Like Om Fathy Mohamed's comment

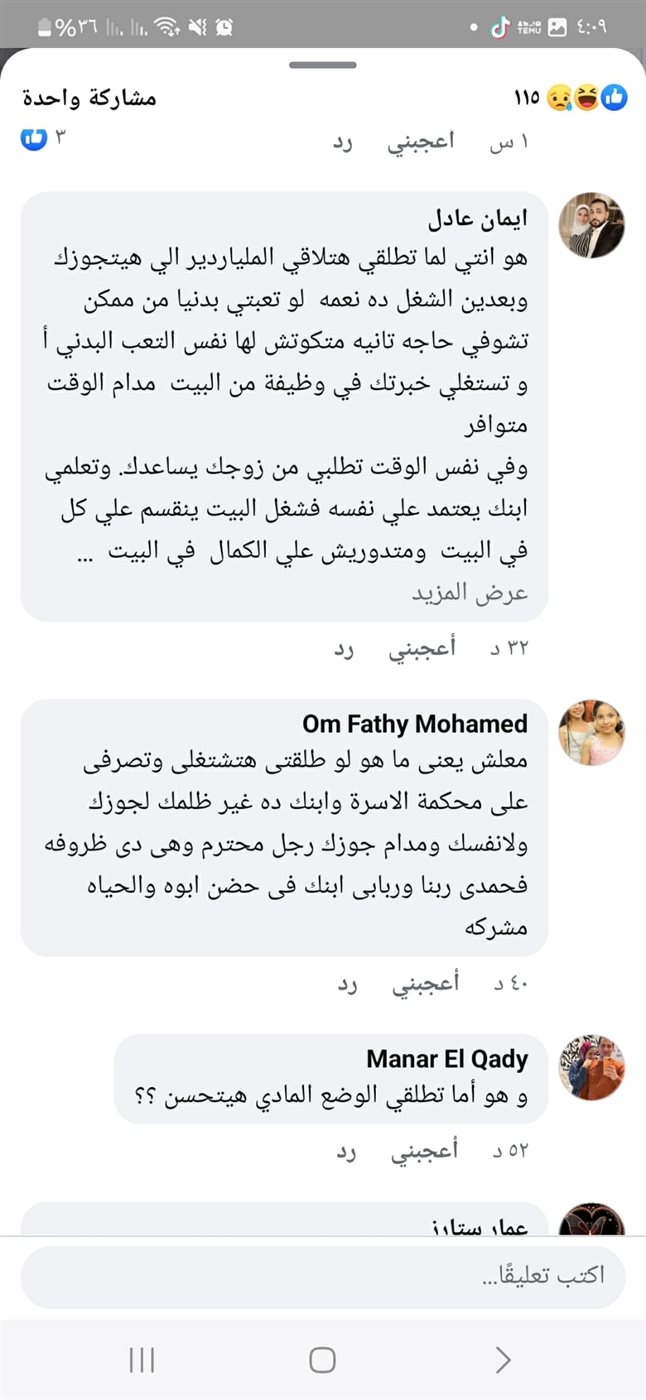tap(424, 984)
